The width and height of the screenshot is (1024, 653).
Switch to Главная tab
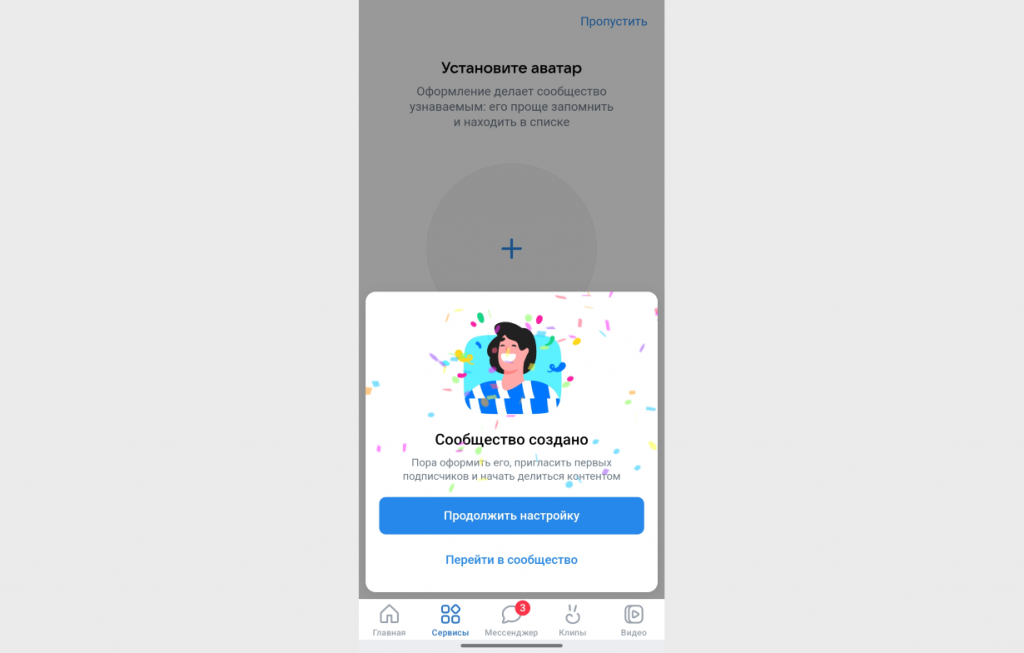(389, 620)
